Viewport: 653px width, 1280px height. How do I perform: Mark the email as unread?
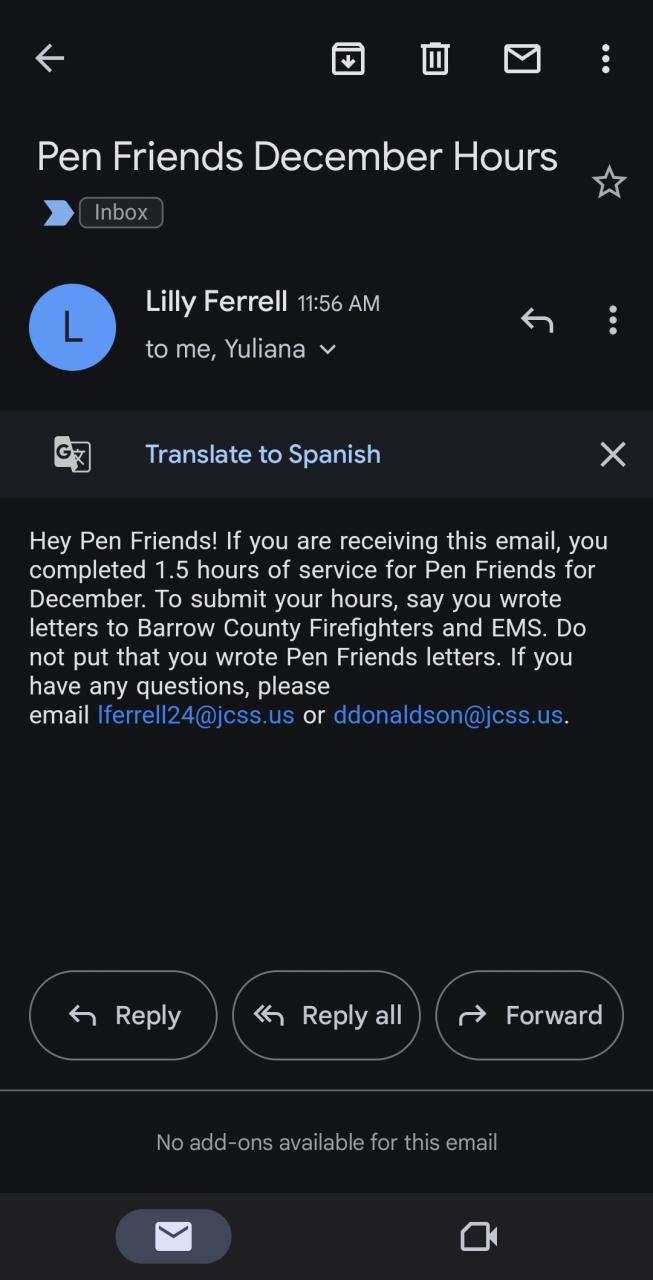pyautogui.click(x=522, y=59)
